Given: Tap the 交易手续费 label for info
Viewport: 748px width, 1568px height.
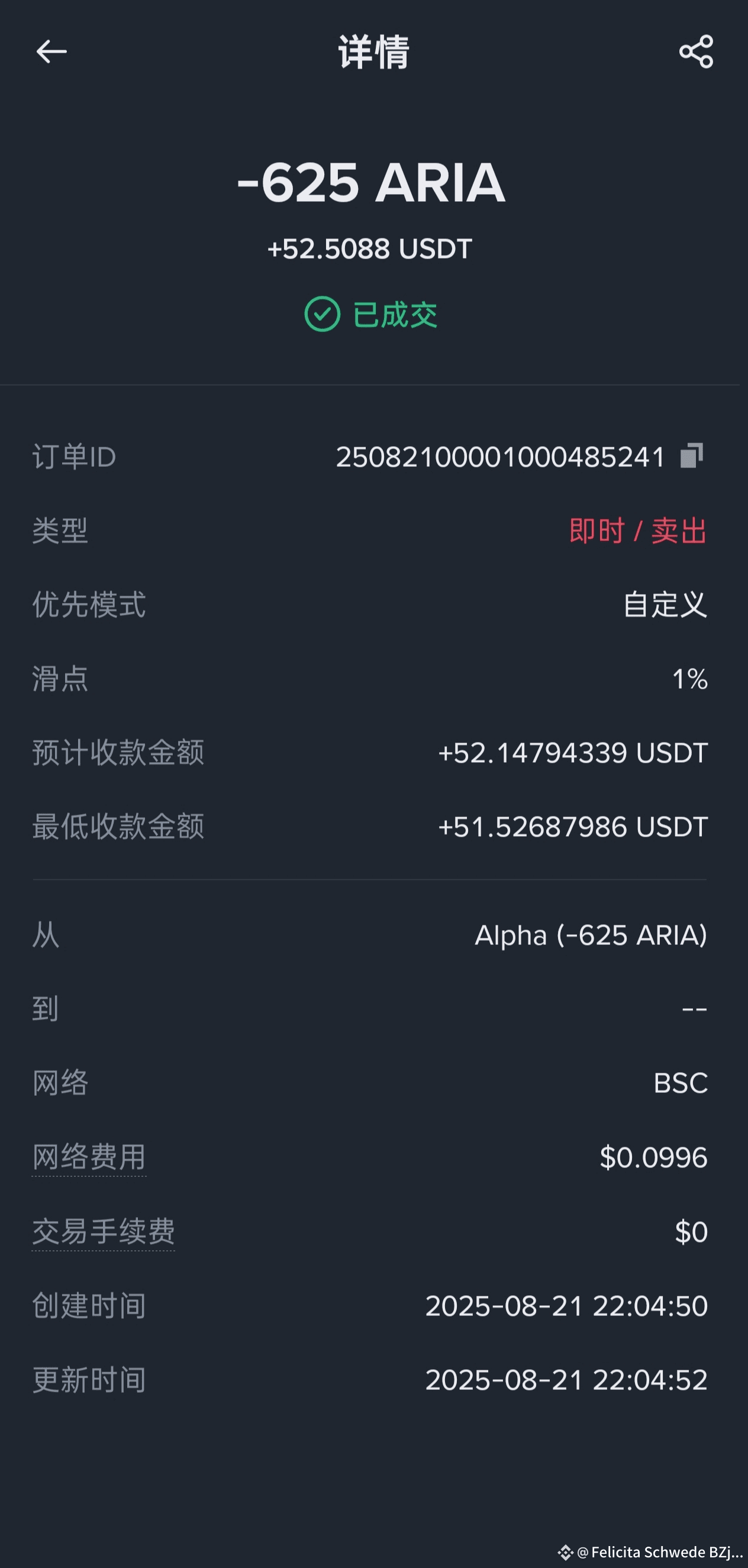Looking at the screenshot, I should 104,1231.
